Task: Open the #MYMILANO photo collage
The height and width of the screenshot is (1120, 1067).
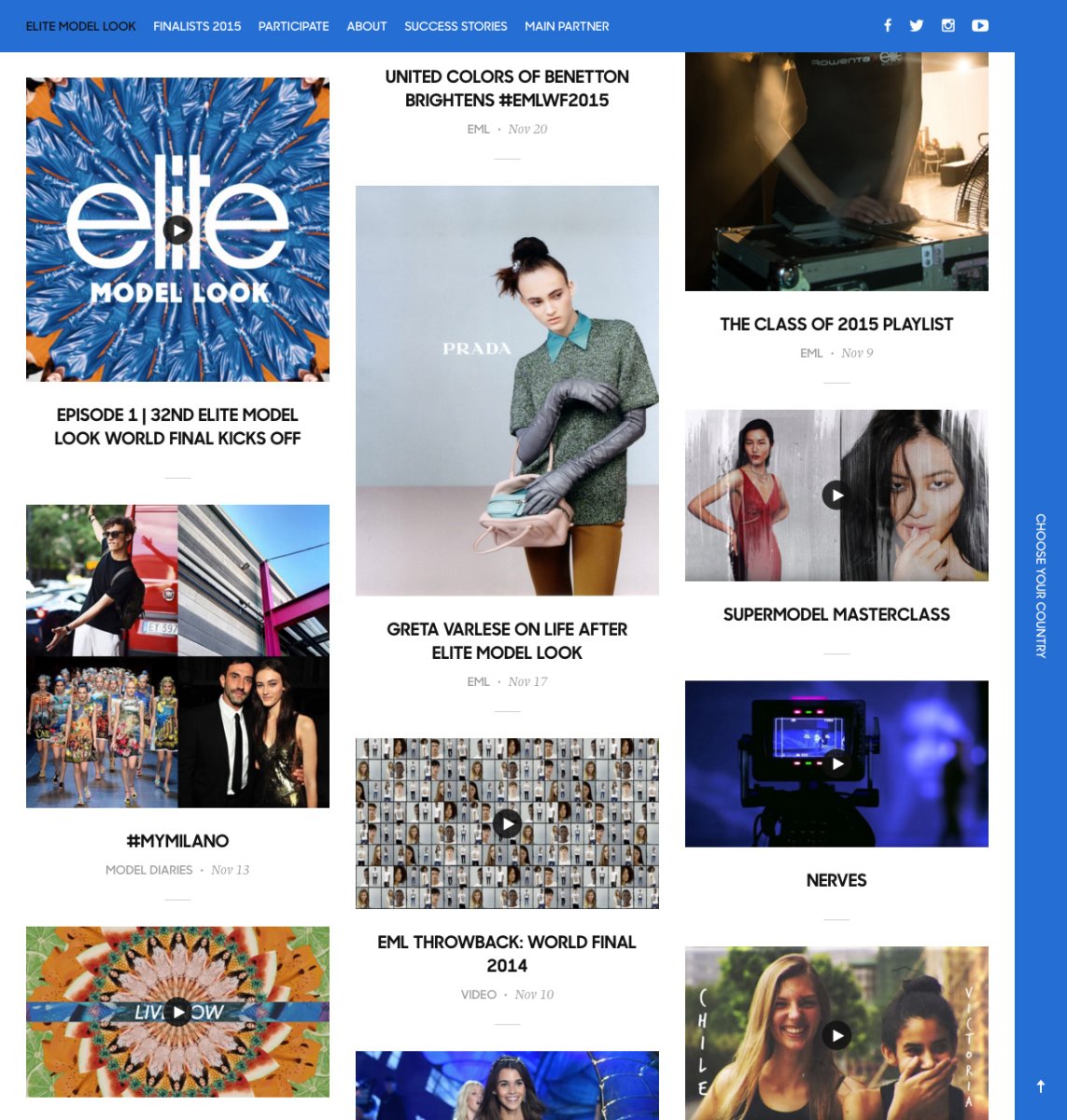Action: (x=177, y=655)
